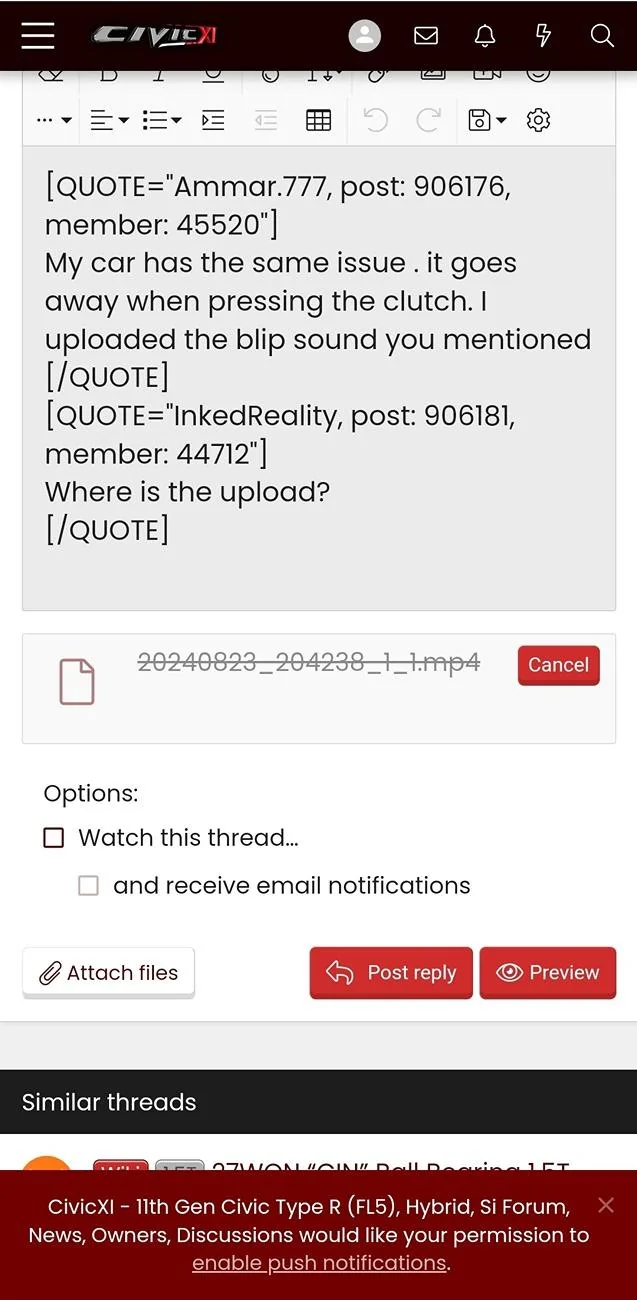Dismiss the push notifications banner
Image resolution: width=637 pixels, height=1300 pixels.
(x=606, y=1205)
